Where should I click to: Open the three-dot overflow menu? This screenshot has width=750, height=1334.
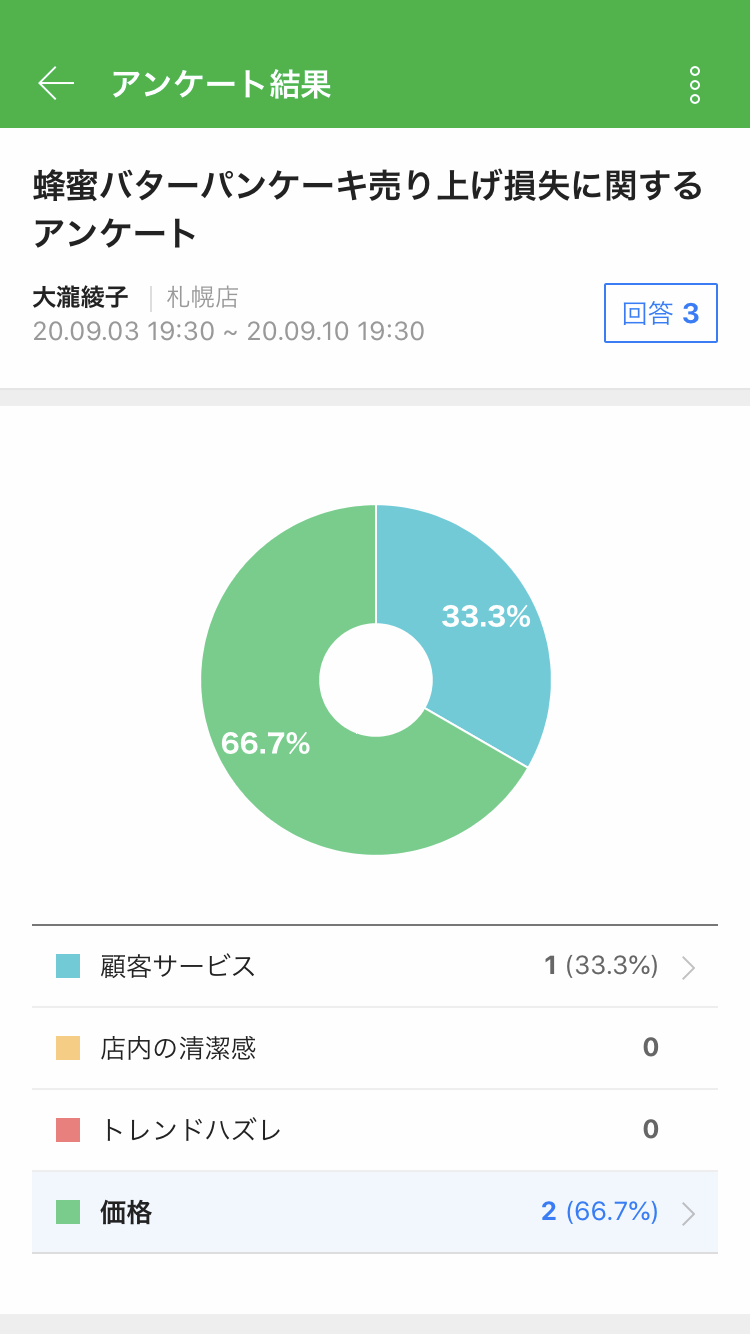point(695,85)
